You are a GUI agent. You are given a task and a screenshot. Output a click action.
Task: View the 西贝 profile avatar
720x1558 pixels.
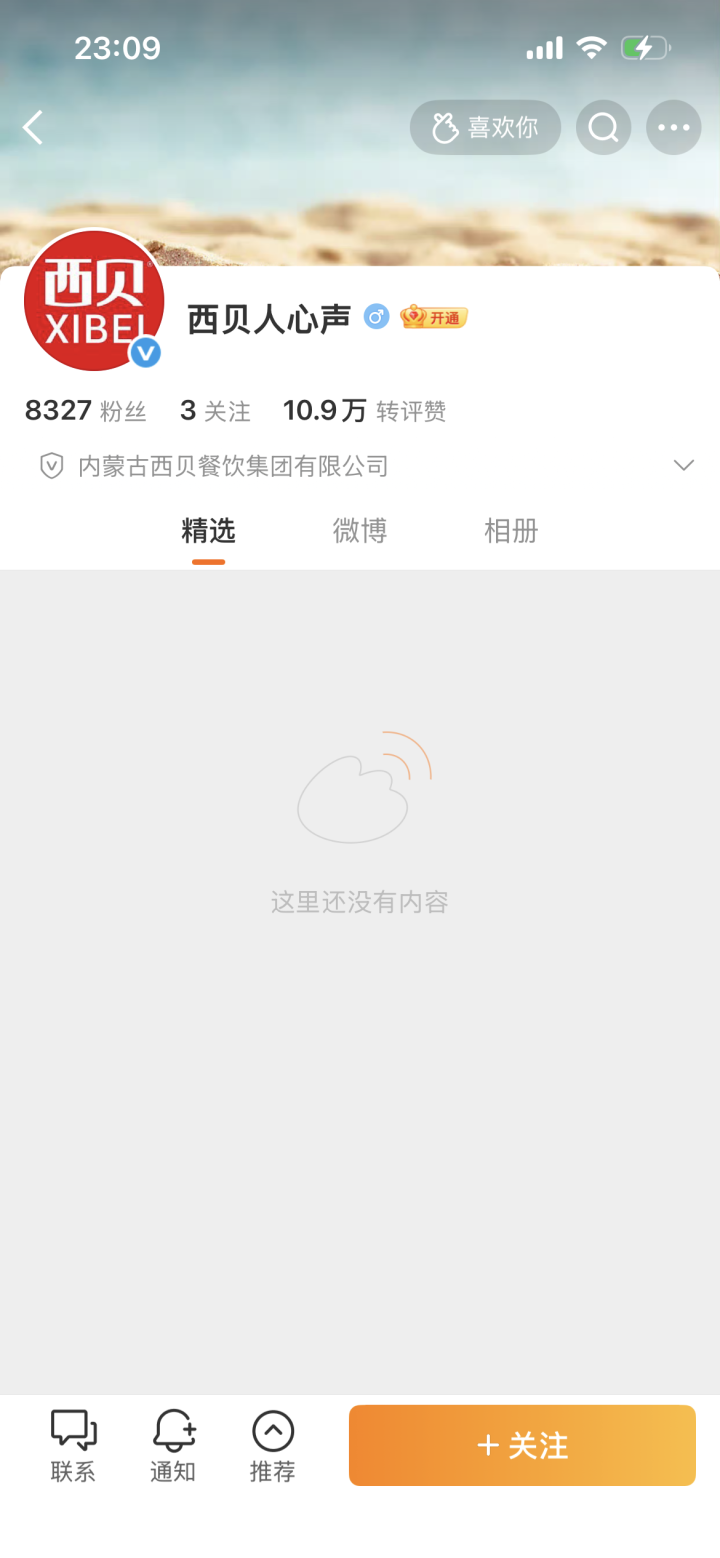93,300
